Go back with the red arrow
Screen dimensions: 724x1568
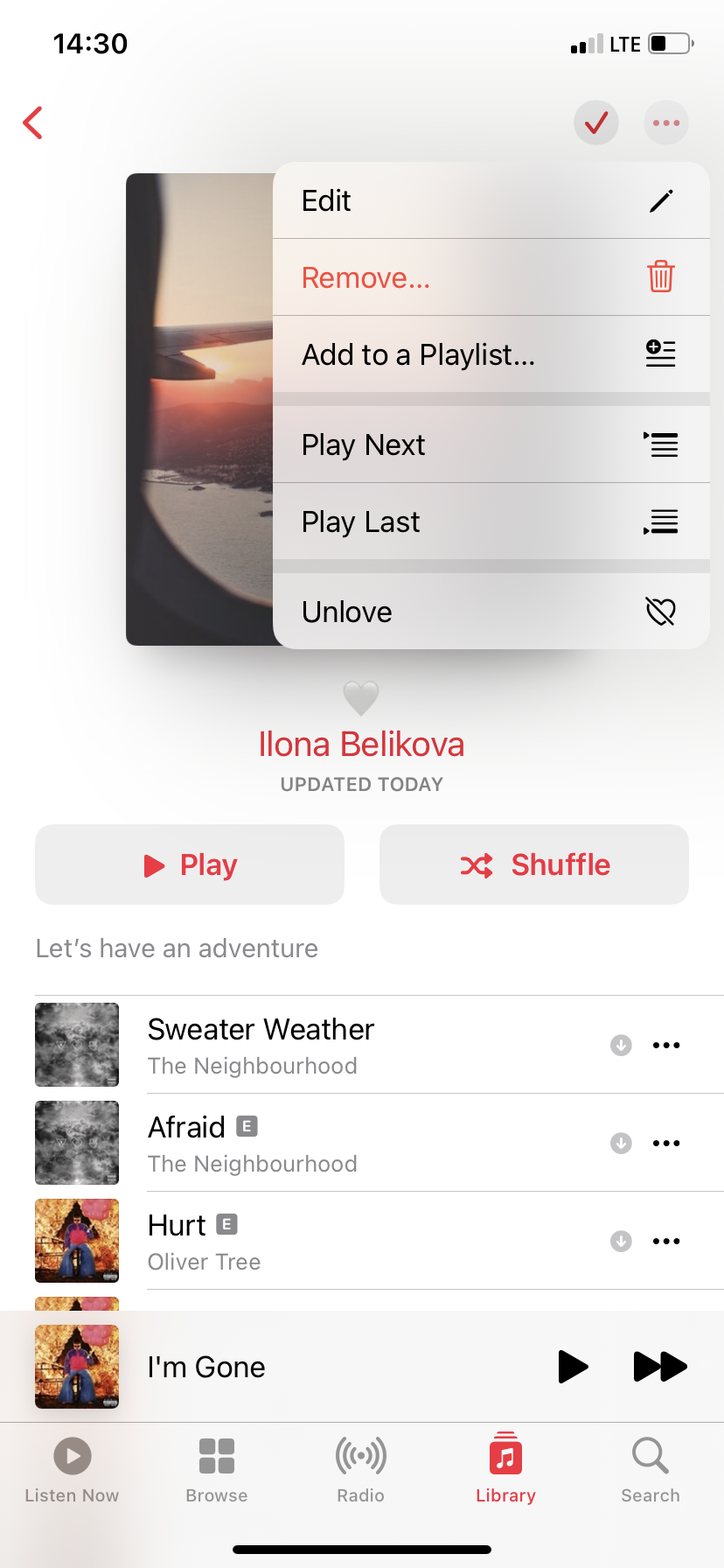33,122
